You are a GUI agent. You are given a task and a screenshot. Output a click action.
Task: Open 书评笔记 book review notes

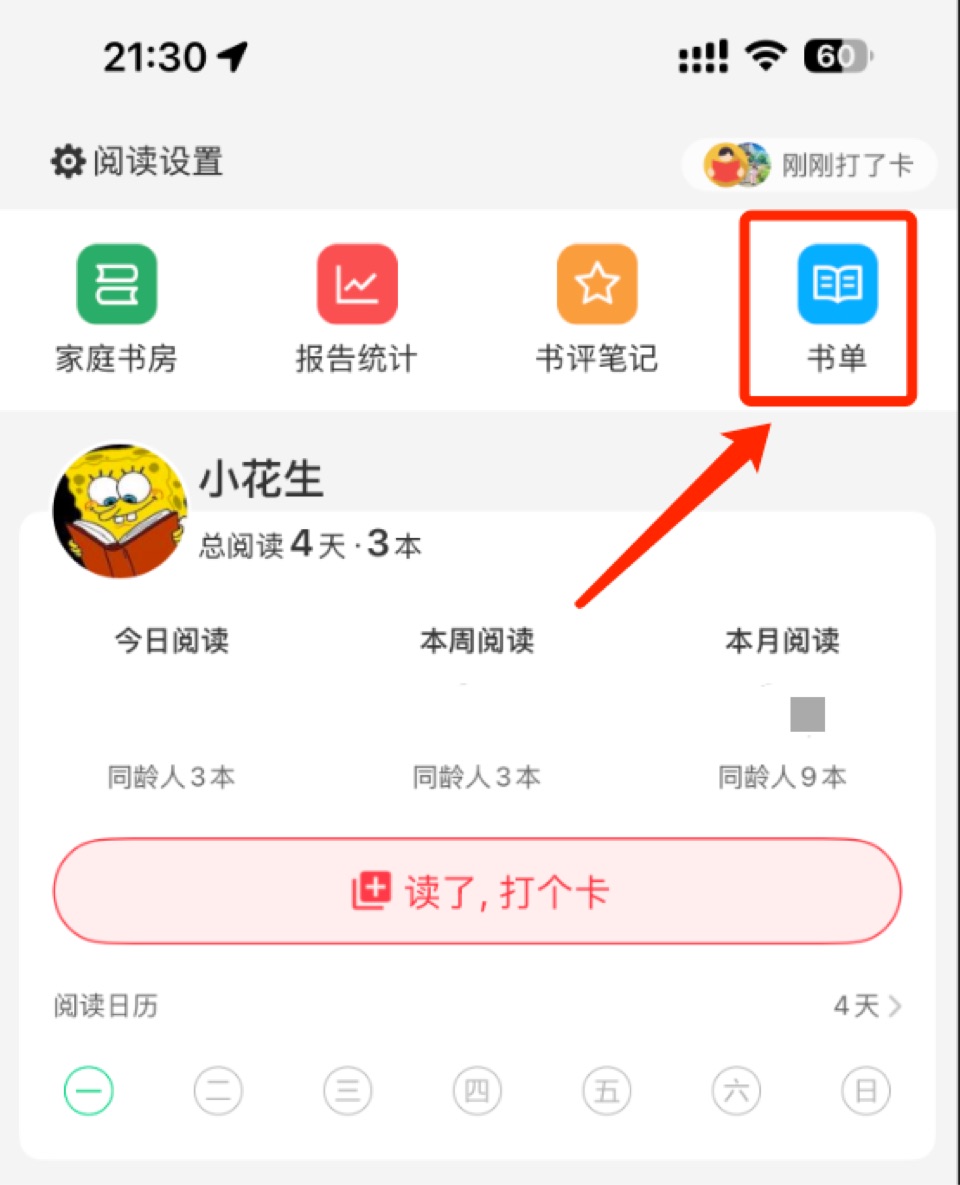coord(596,308)
